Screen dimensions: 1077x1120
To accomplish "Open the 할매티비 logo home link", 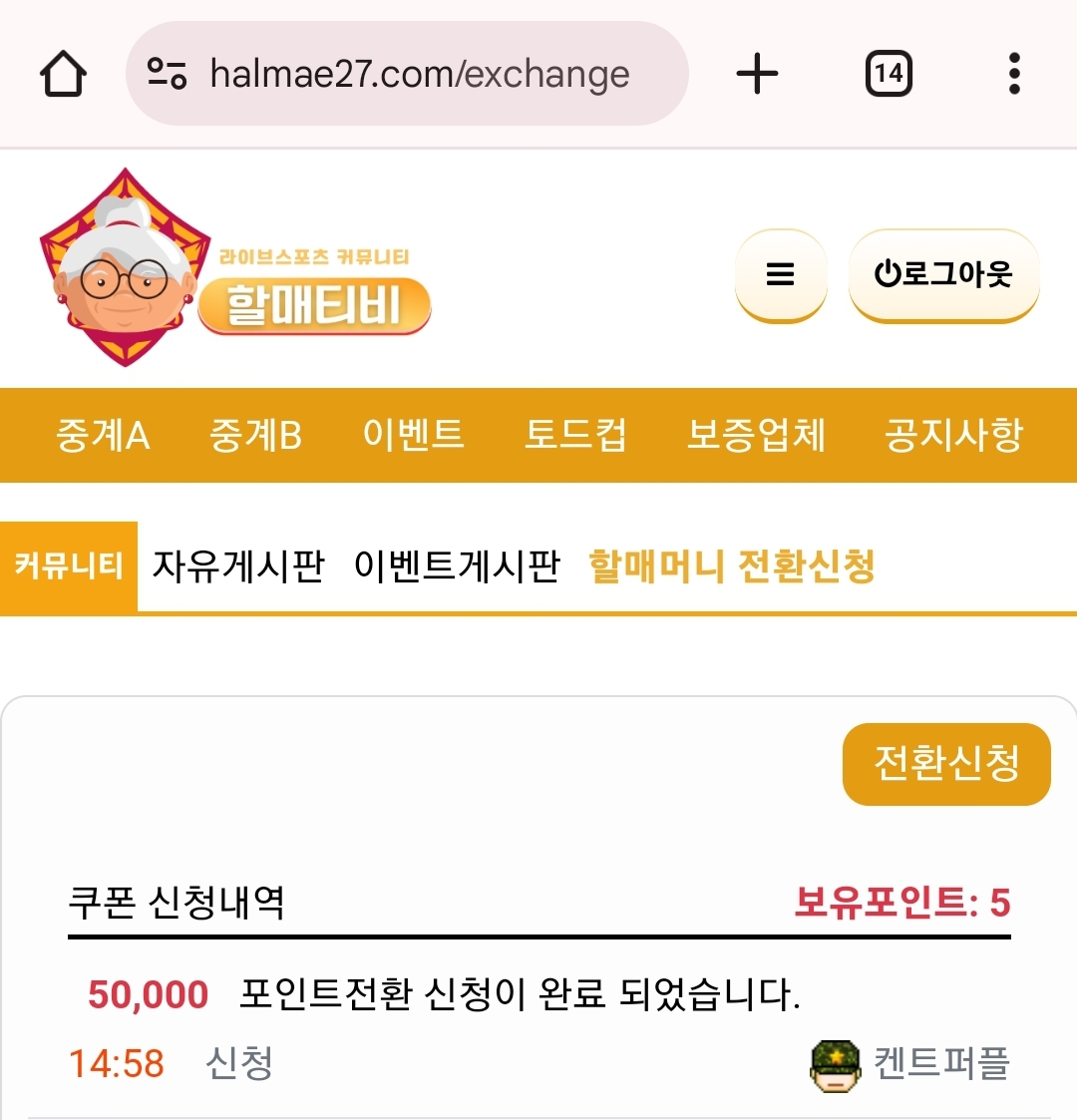I will click(x=235, y=269).
